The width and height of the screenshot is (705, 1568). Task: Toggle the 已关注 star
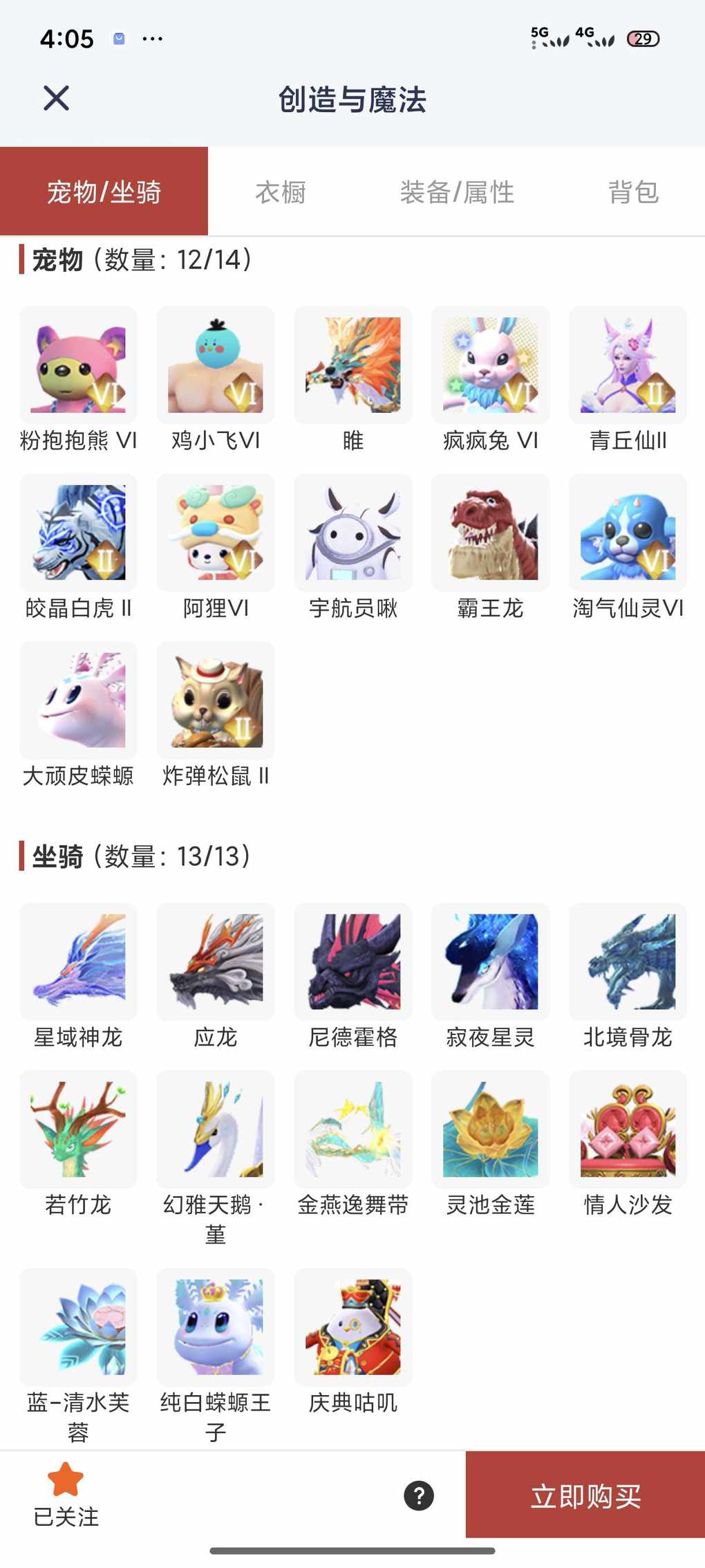(66, 1482)
